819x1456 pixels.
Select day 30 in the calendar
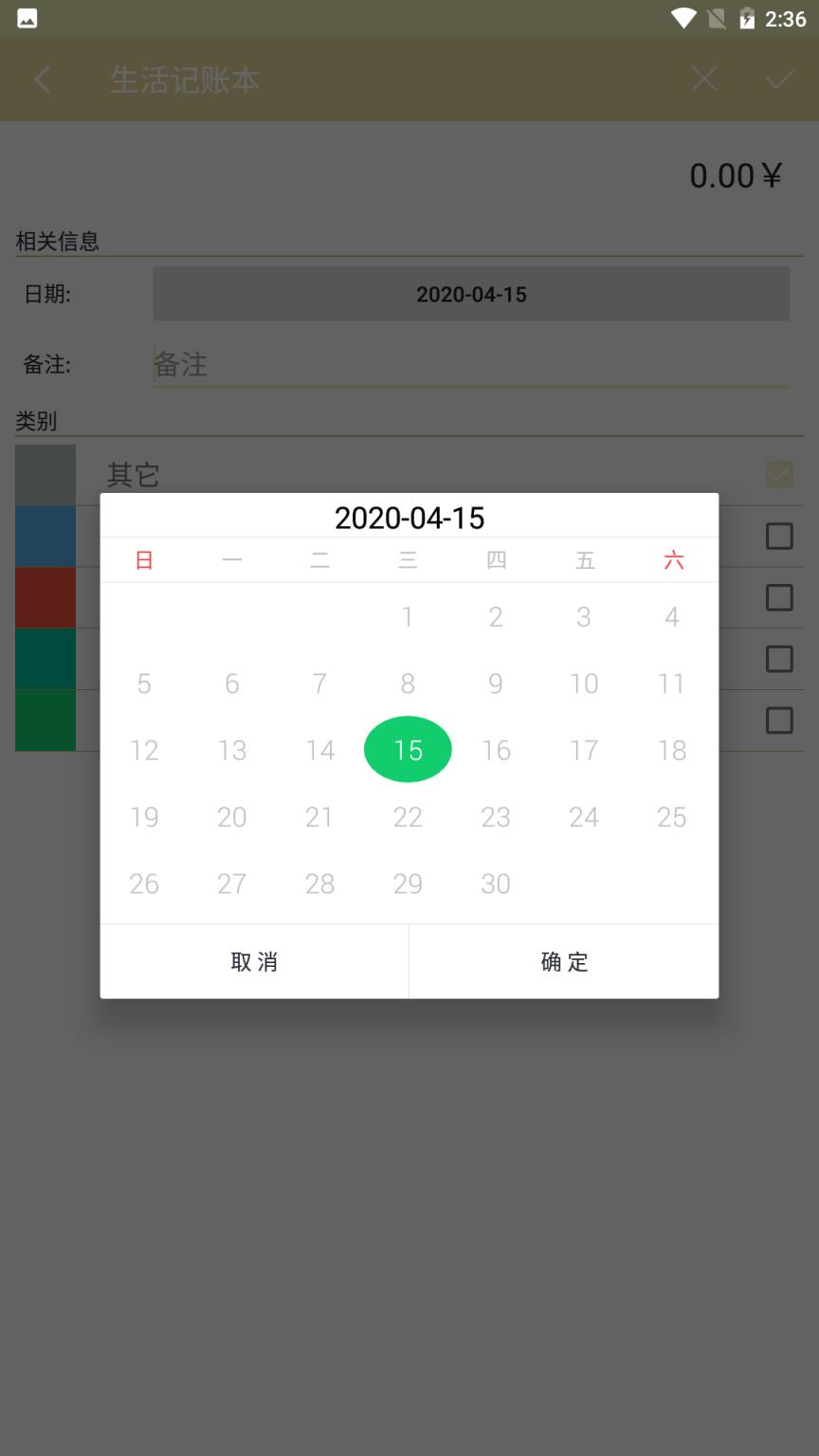point(495,883)
